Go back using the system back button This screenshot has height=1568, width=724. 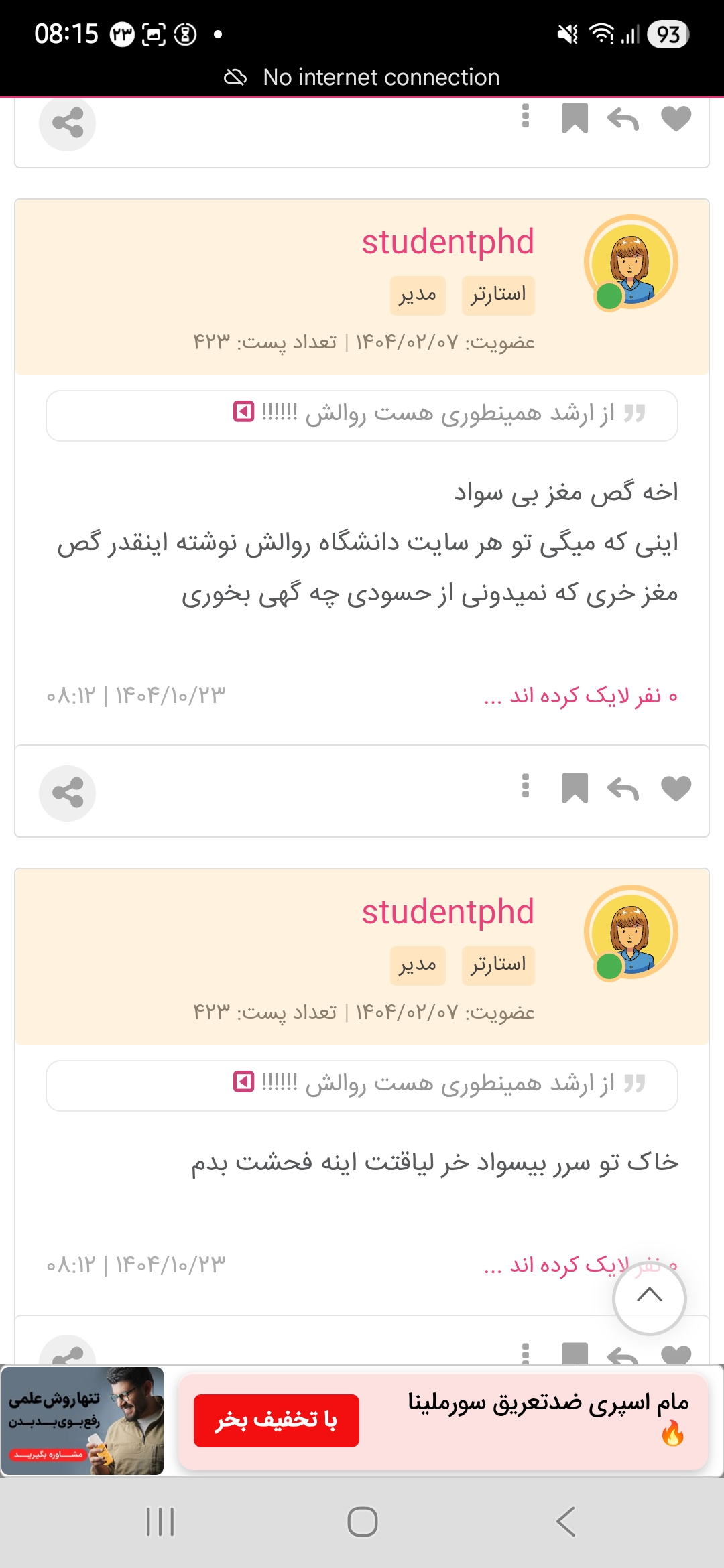coord(566,1521)
